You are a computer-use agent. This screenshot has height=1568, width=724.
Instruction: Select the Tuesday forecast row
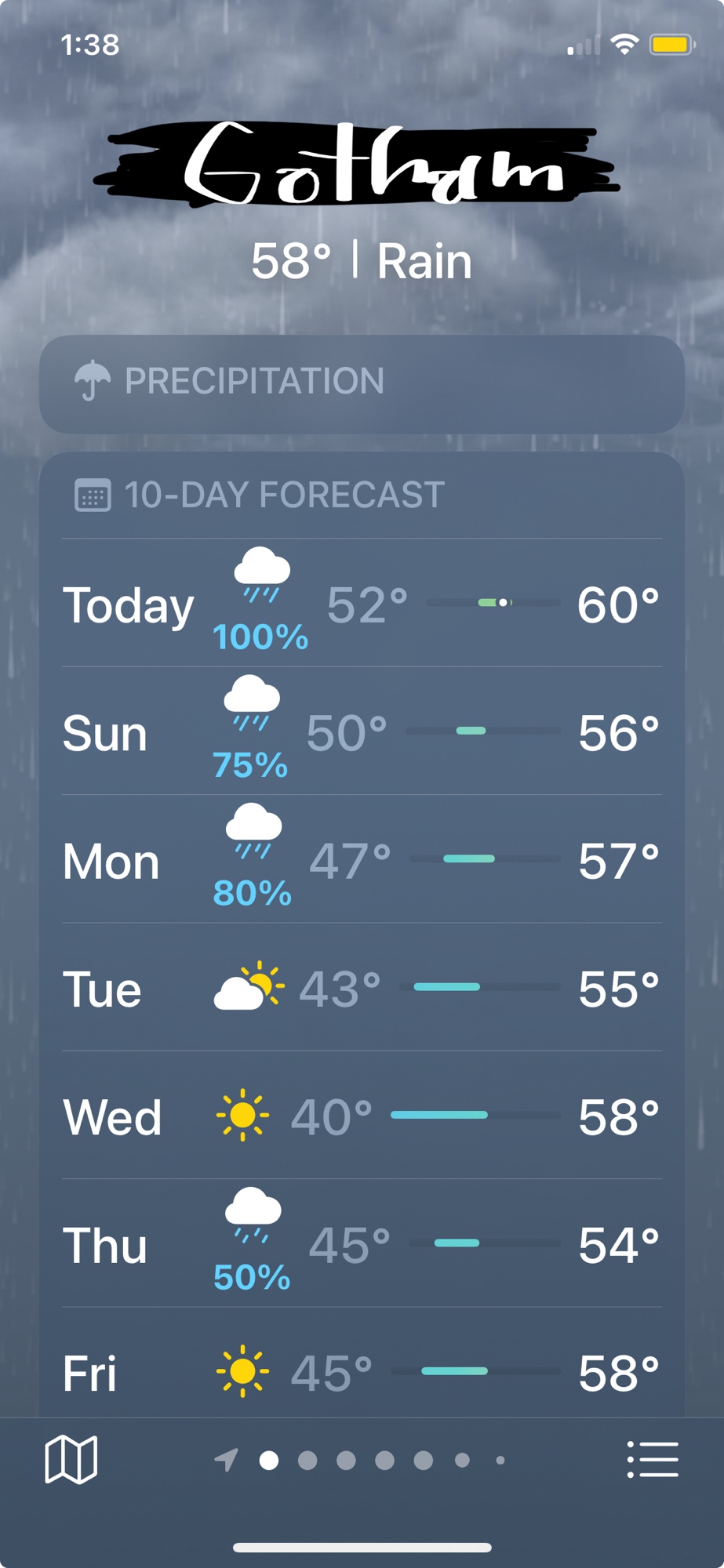pyautogui.click(x=362, y=988)
